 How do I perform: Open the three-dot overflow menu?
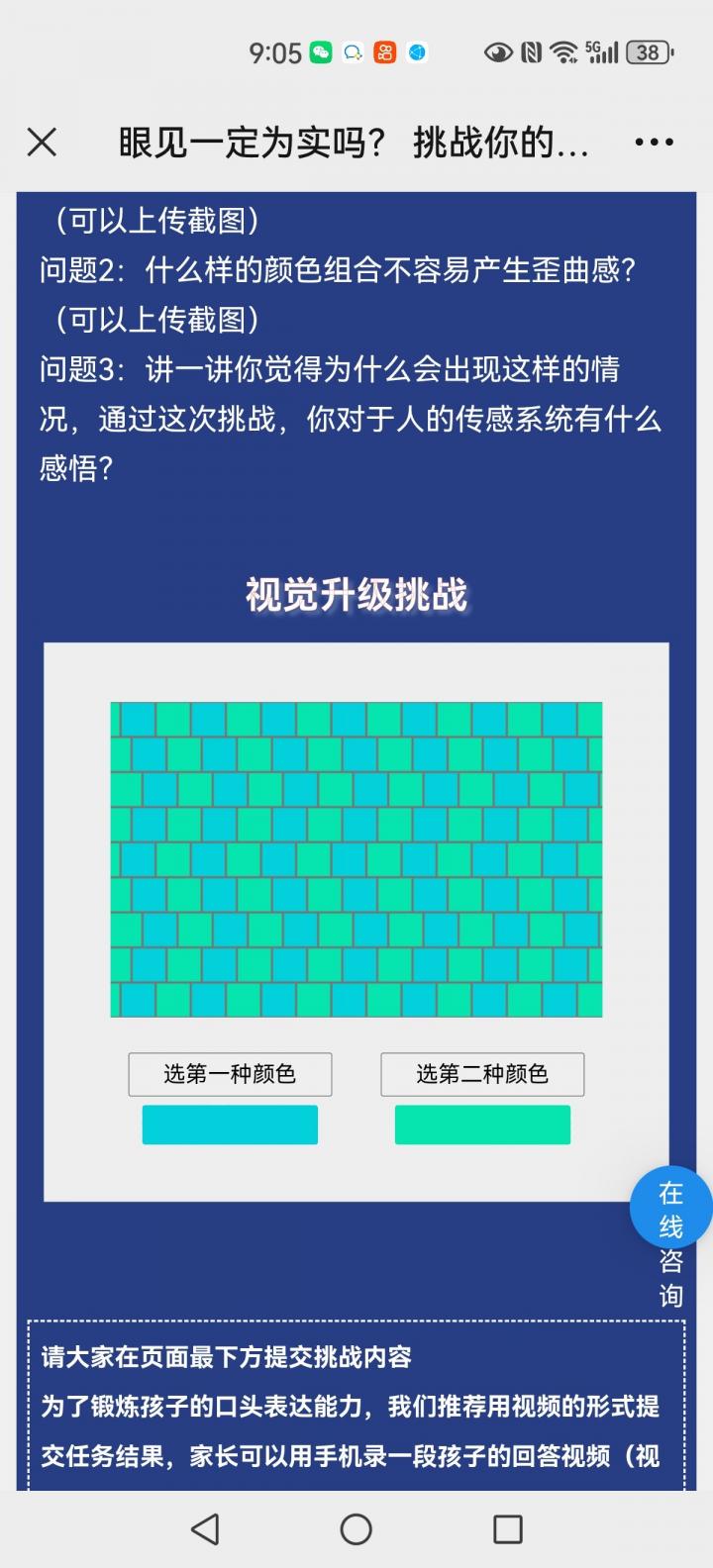[654, 143]
